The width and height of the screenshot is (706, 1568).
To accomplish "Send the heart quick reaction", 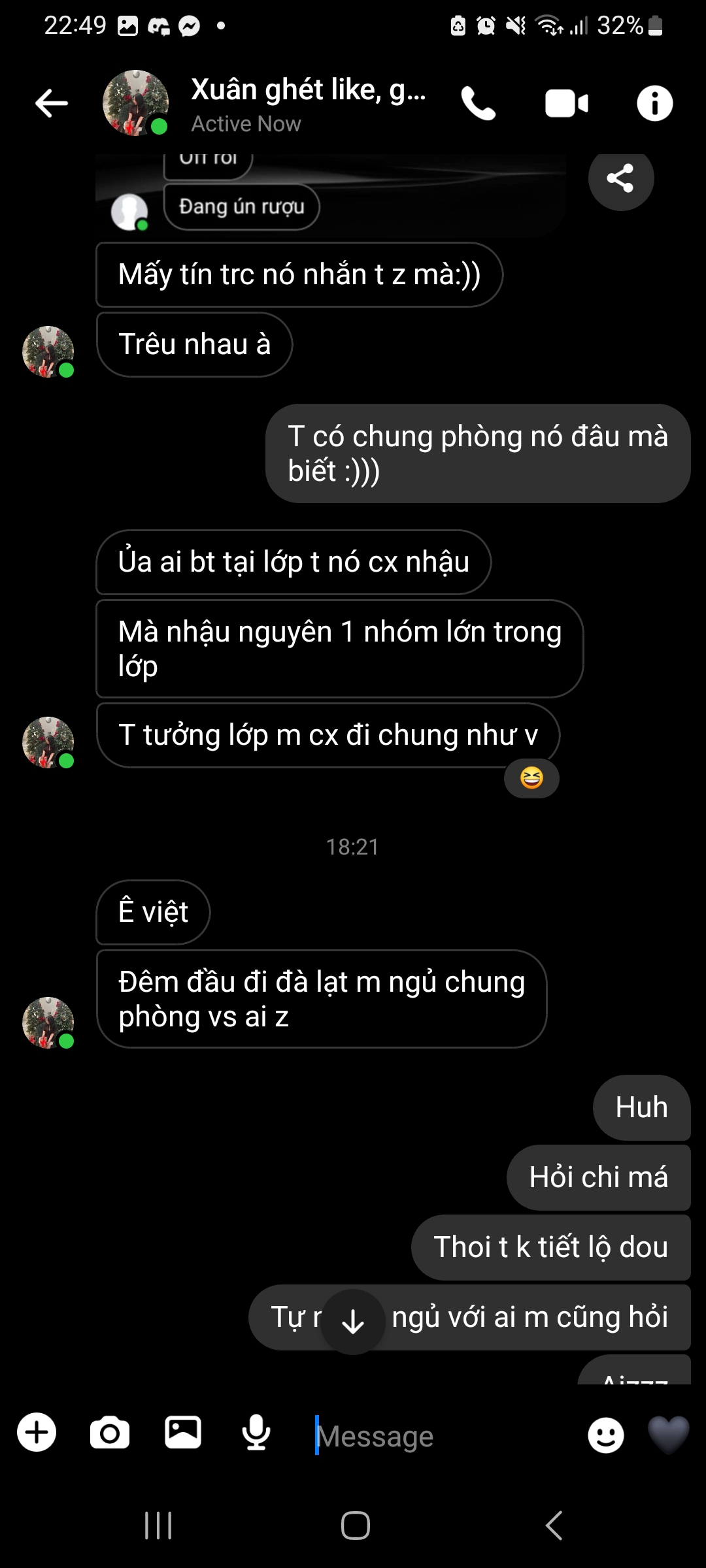I will coord(668,1435).
